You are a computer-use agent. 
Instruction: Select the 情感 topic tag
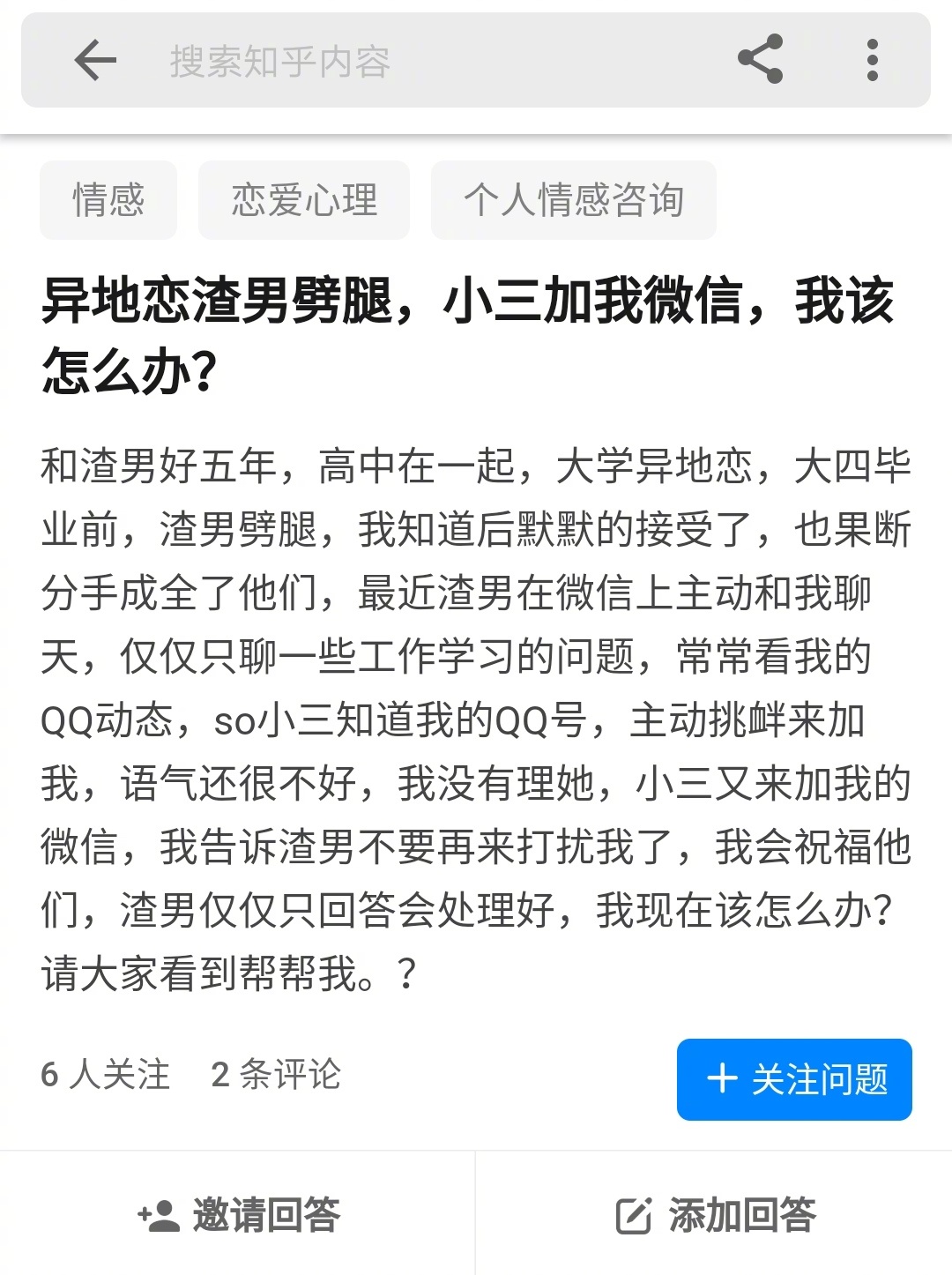(108, 200)
